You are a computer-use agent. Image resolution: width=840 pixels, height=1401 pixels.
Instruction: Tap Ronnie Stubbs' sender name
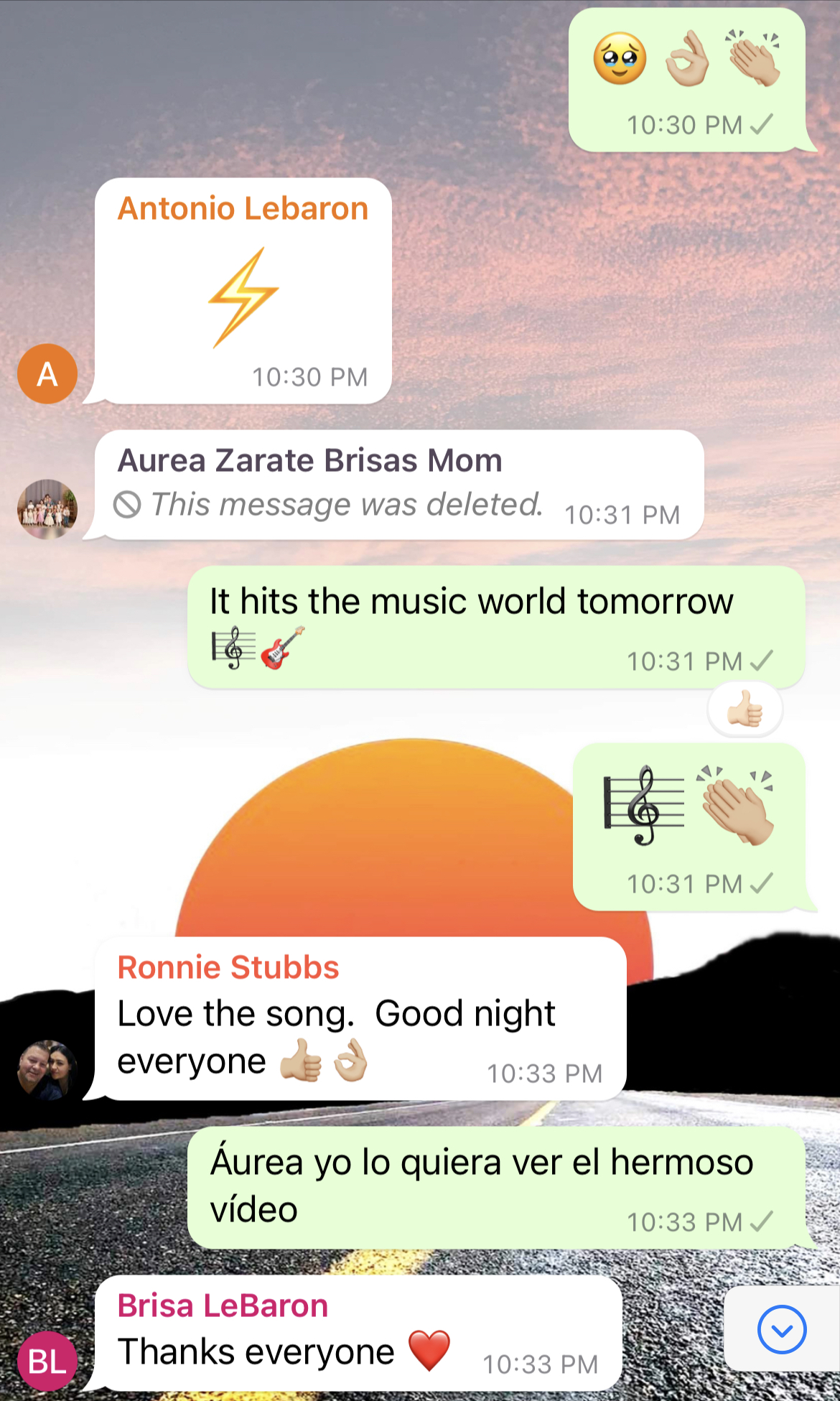coord(228,967)
